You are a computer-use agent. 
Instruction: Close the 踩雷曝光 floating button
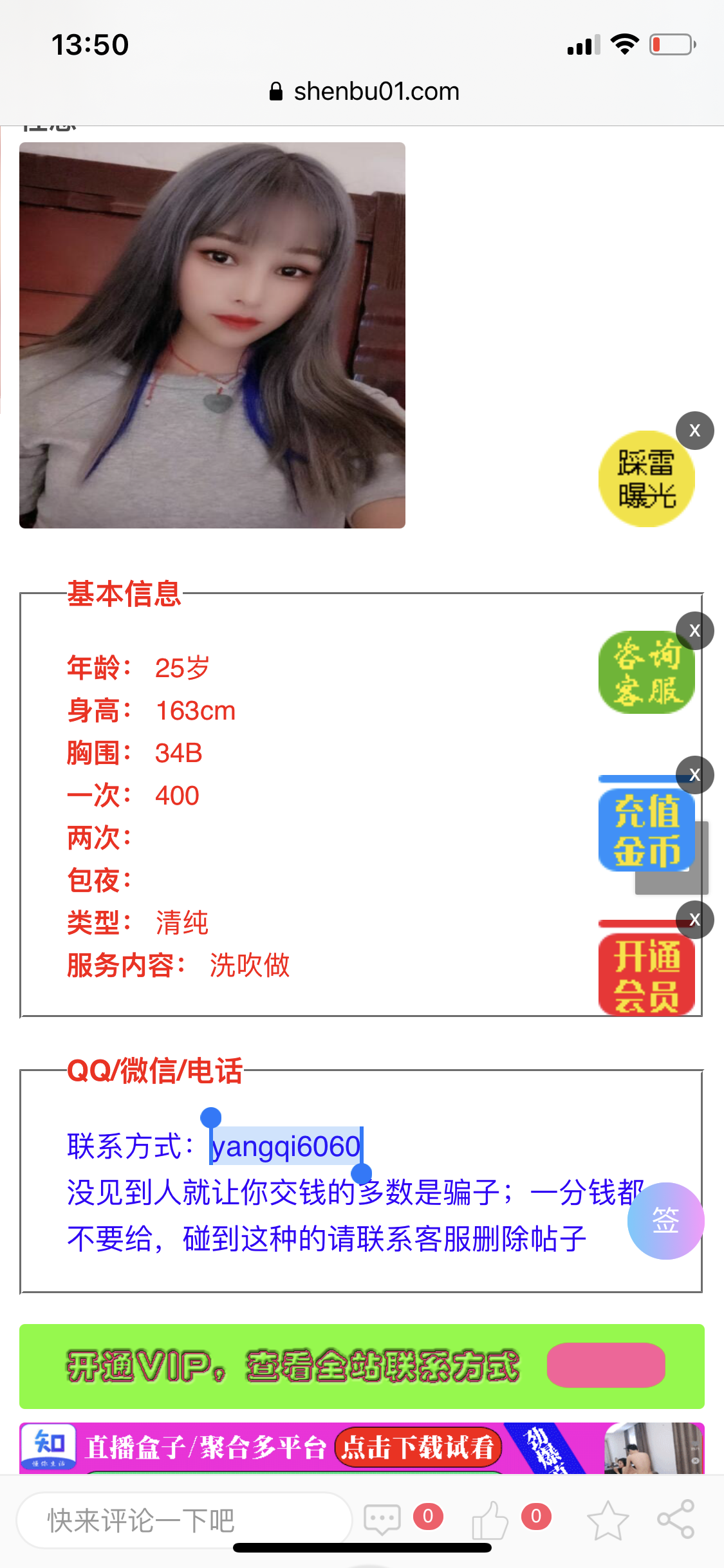click(694, 431)
